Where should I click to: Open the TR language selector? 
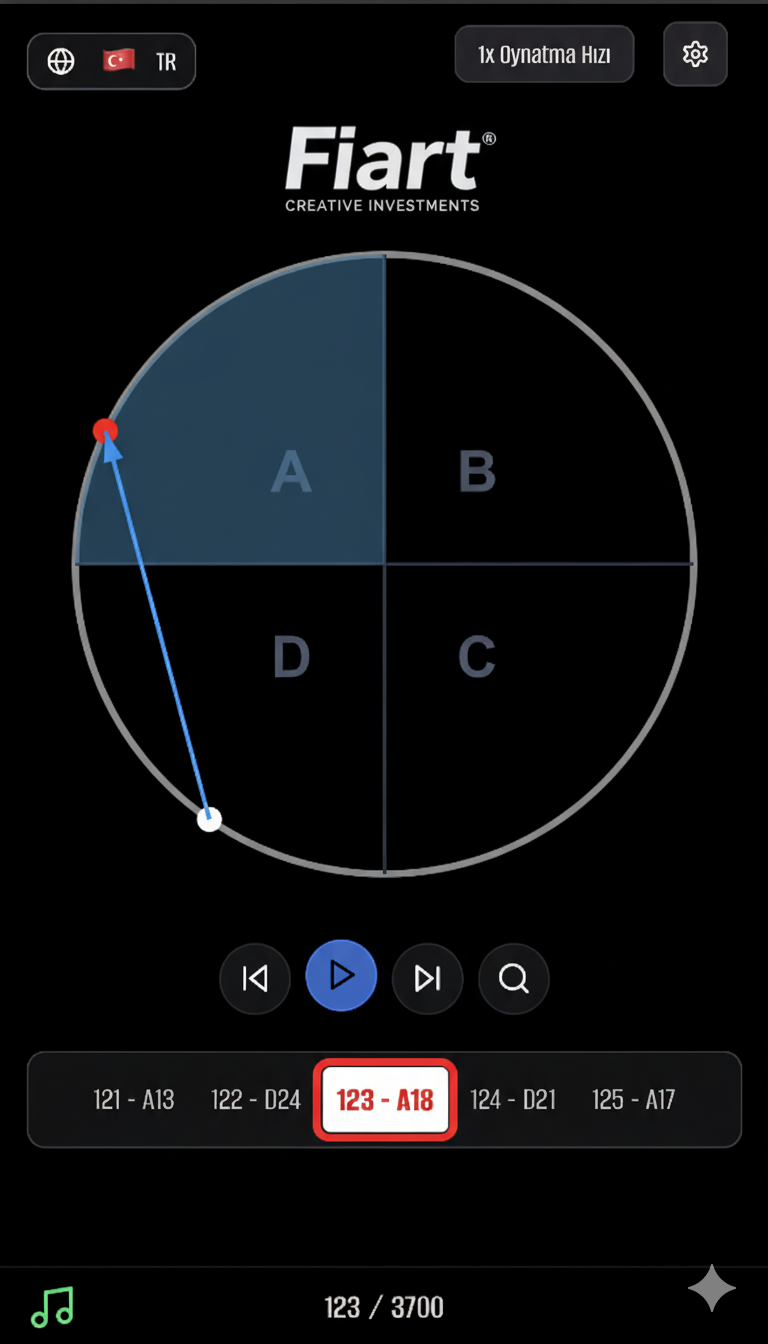pos(111,61)
